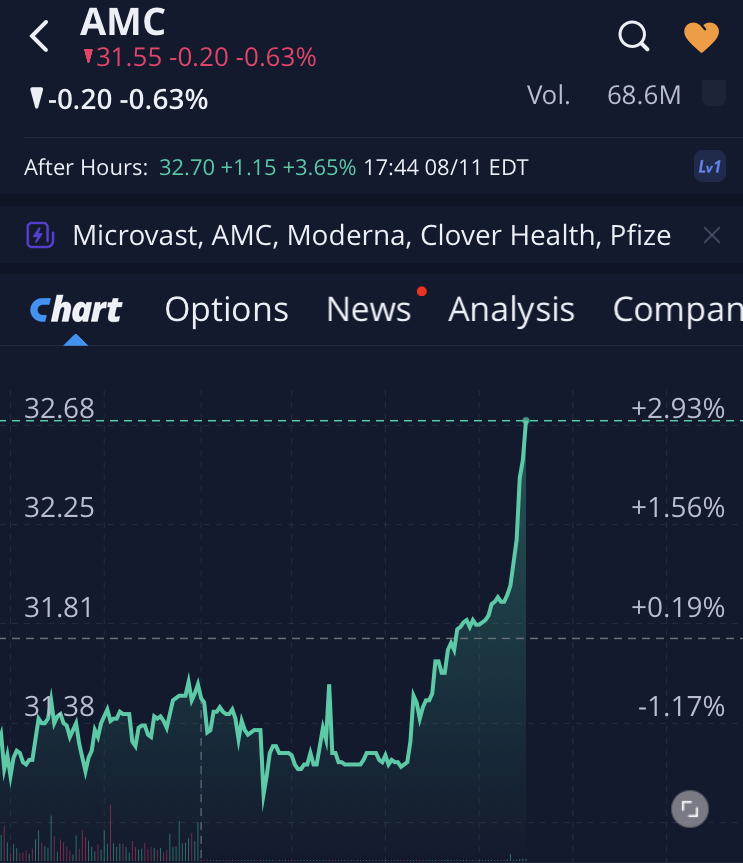
Task: Switch to the Chart tab
Action: pos(76,310)
